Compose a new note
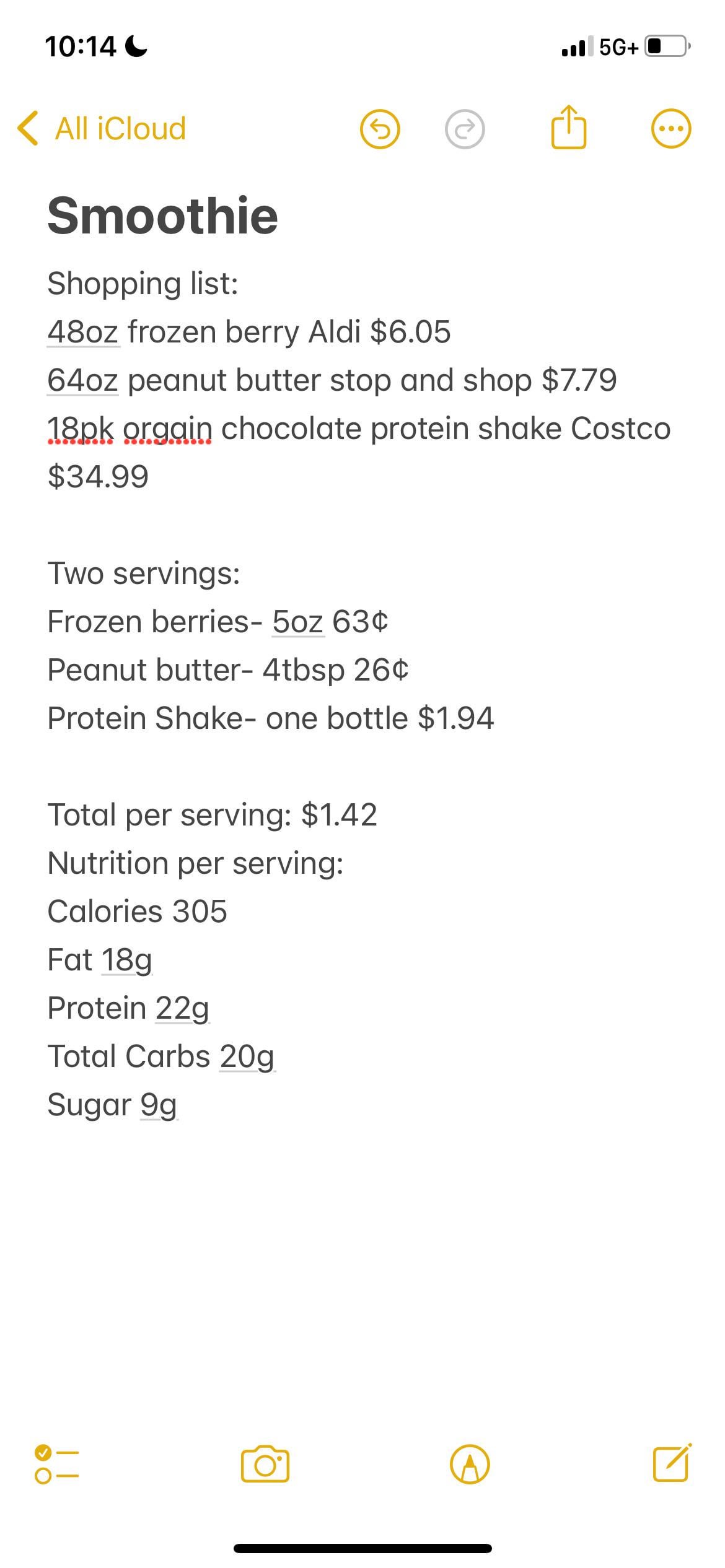The height and width of the screenshot is (1568, 725). (x=672, y=1463)
